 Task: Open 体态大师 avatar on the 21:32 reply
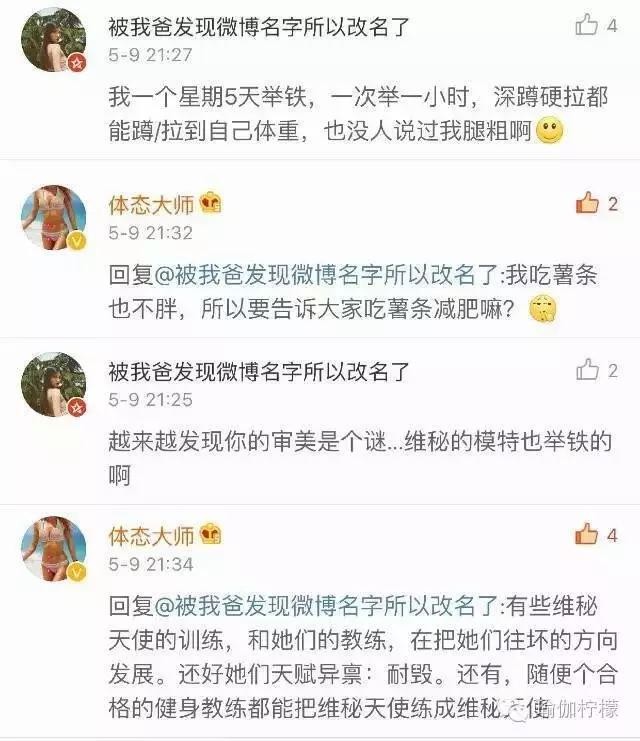pyautogui.click(x=54, y=217)
